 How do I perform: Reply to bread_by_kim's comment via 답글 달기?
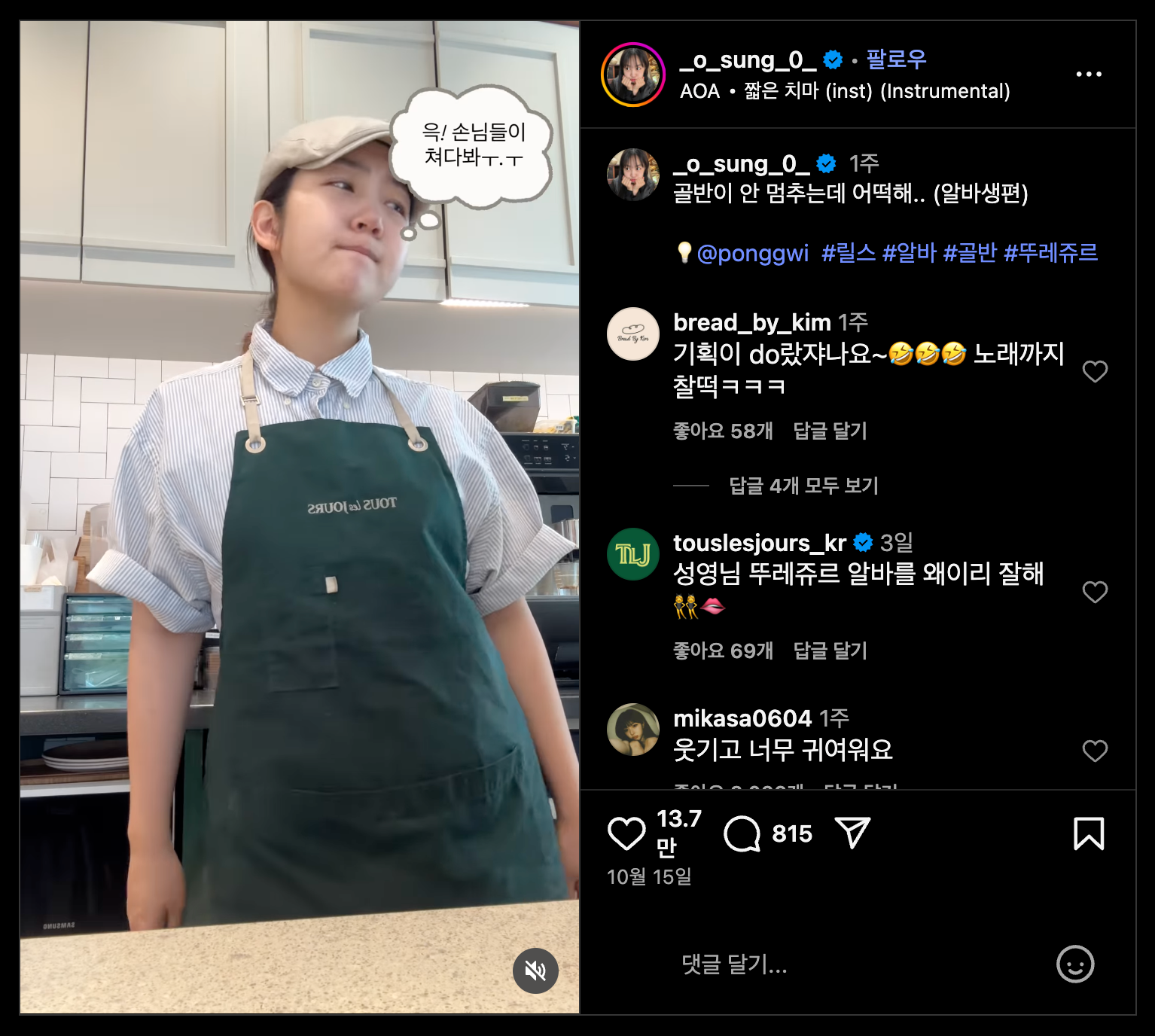[830, 431]
